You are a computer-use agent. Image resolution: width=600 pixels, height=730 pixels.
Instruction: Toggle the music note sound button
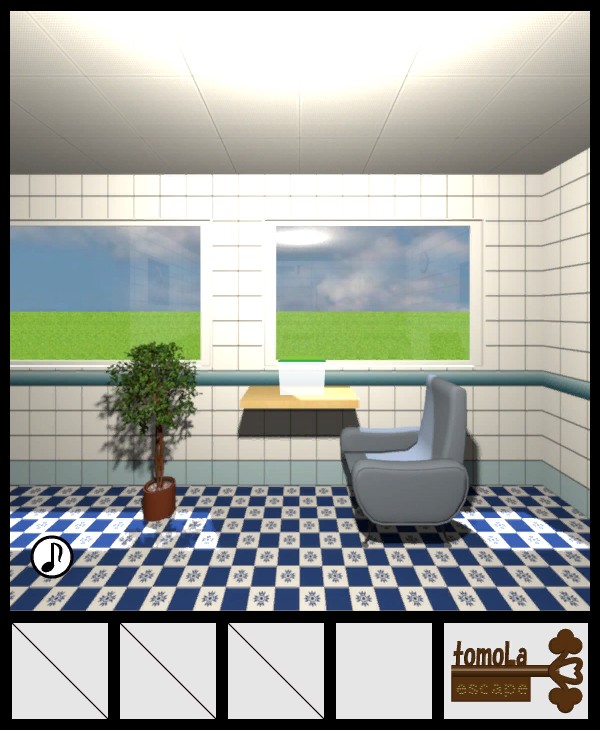coord(51,557)
